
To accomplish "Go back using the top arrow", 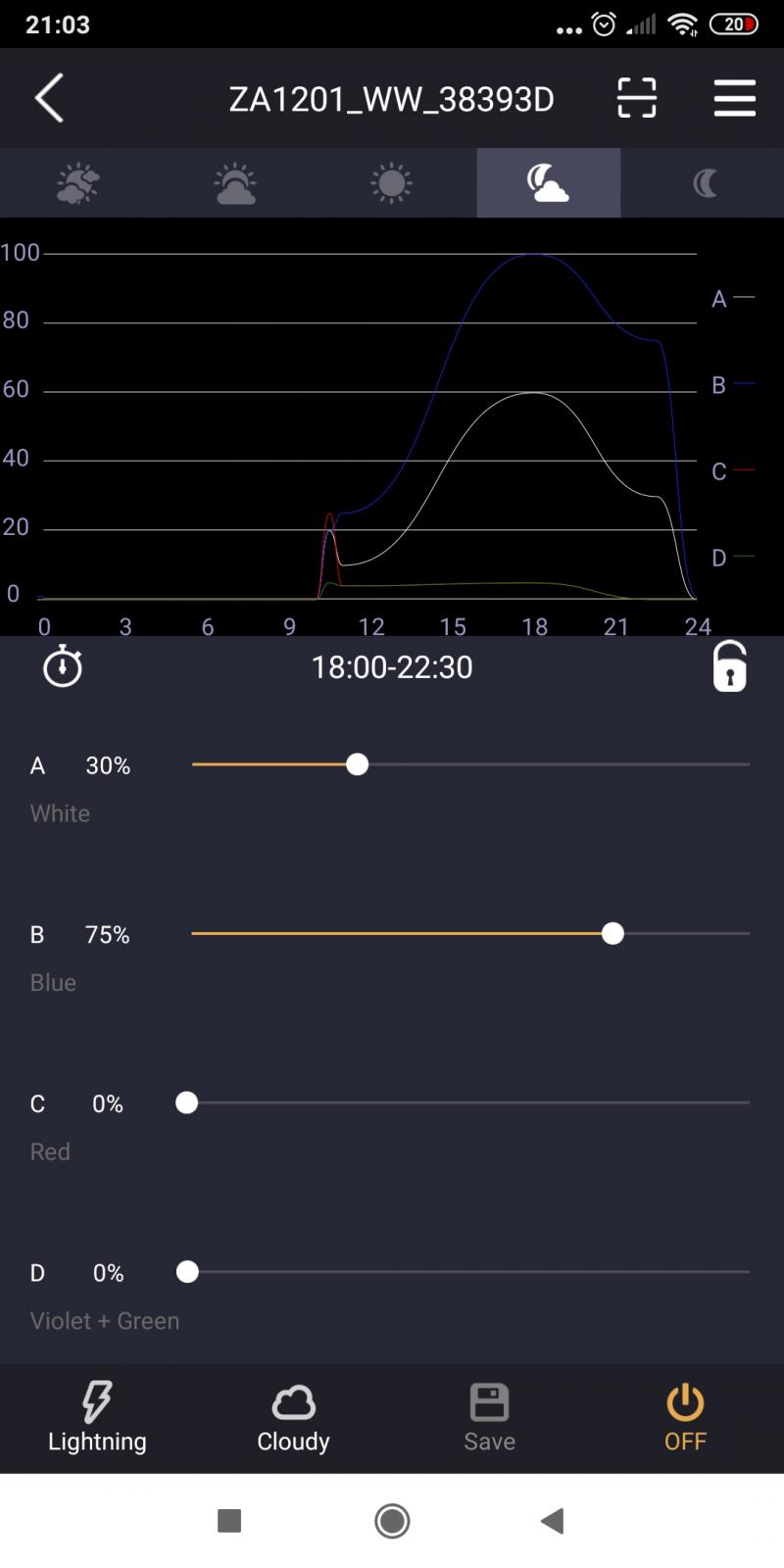I will pyautogui.click(x=49, y=98).
